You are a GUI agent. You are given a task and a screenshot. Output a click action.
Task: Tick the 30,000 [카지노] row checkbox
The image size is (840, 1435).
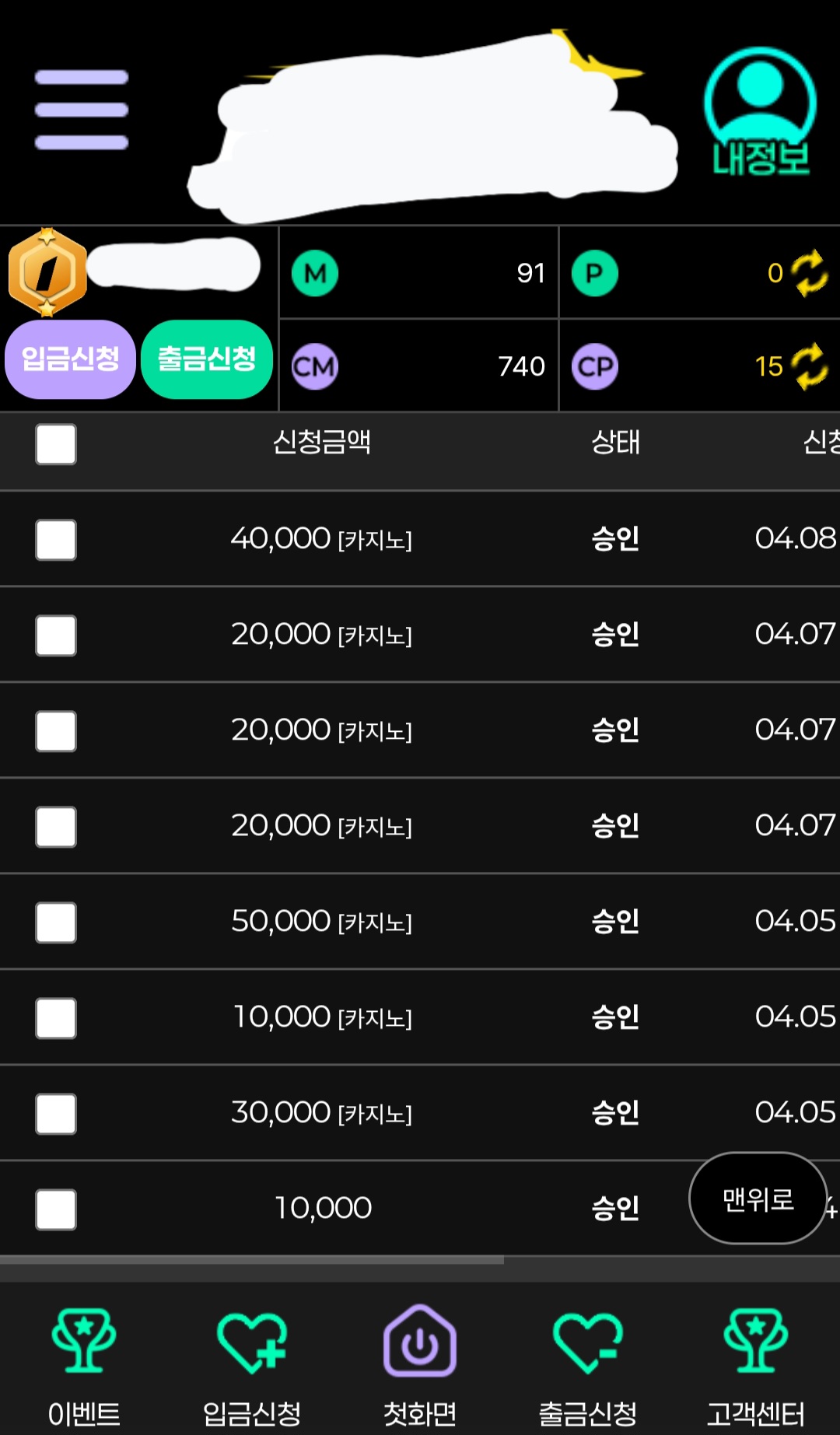point(56,1114)
